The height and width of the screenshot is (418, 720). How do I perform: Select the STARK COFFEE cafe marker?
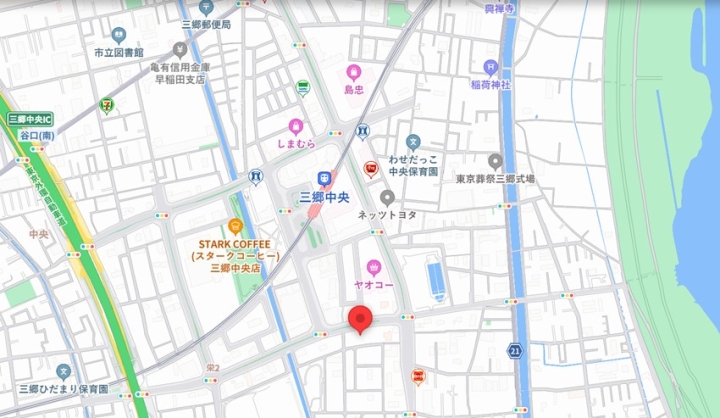pos(236,226)
